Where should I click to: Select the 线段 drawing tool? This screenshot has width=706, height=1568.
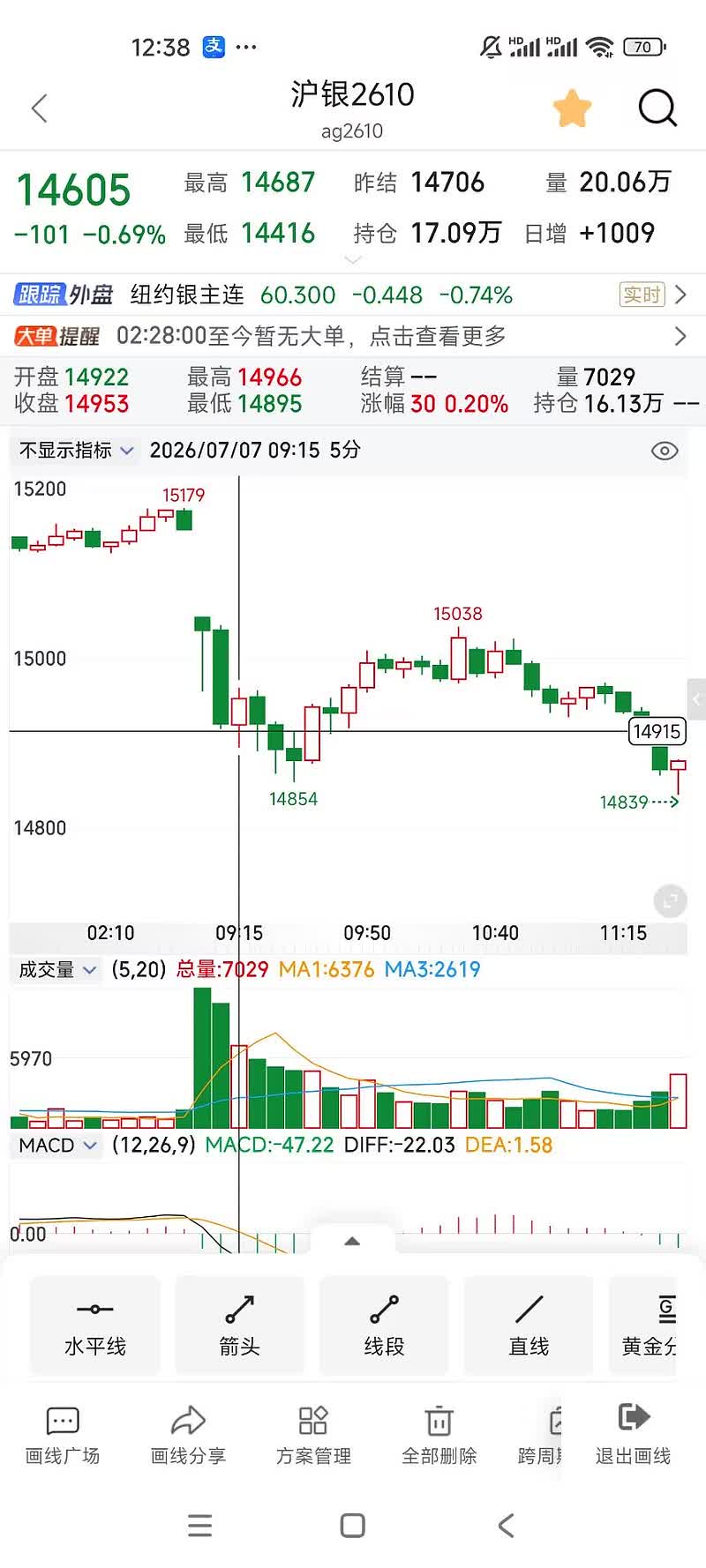384,1325
